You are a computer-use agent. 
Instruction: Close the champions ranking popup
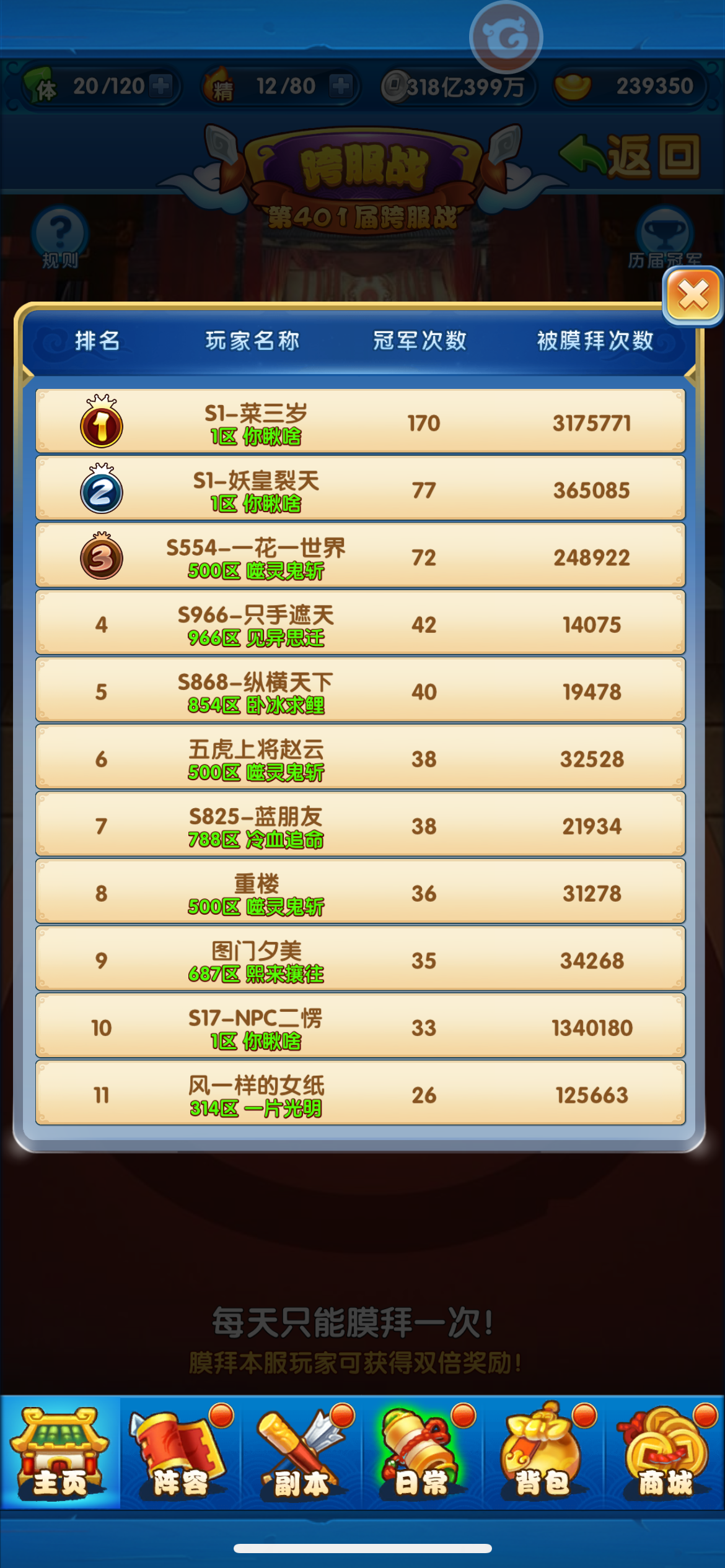(x=693, y=295)
